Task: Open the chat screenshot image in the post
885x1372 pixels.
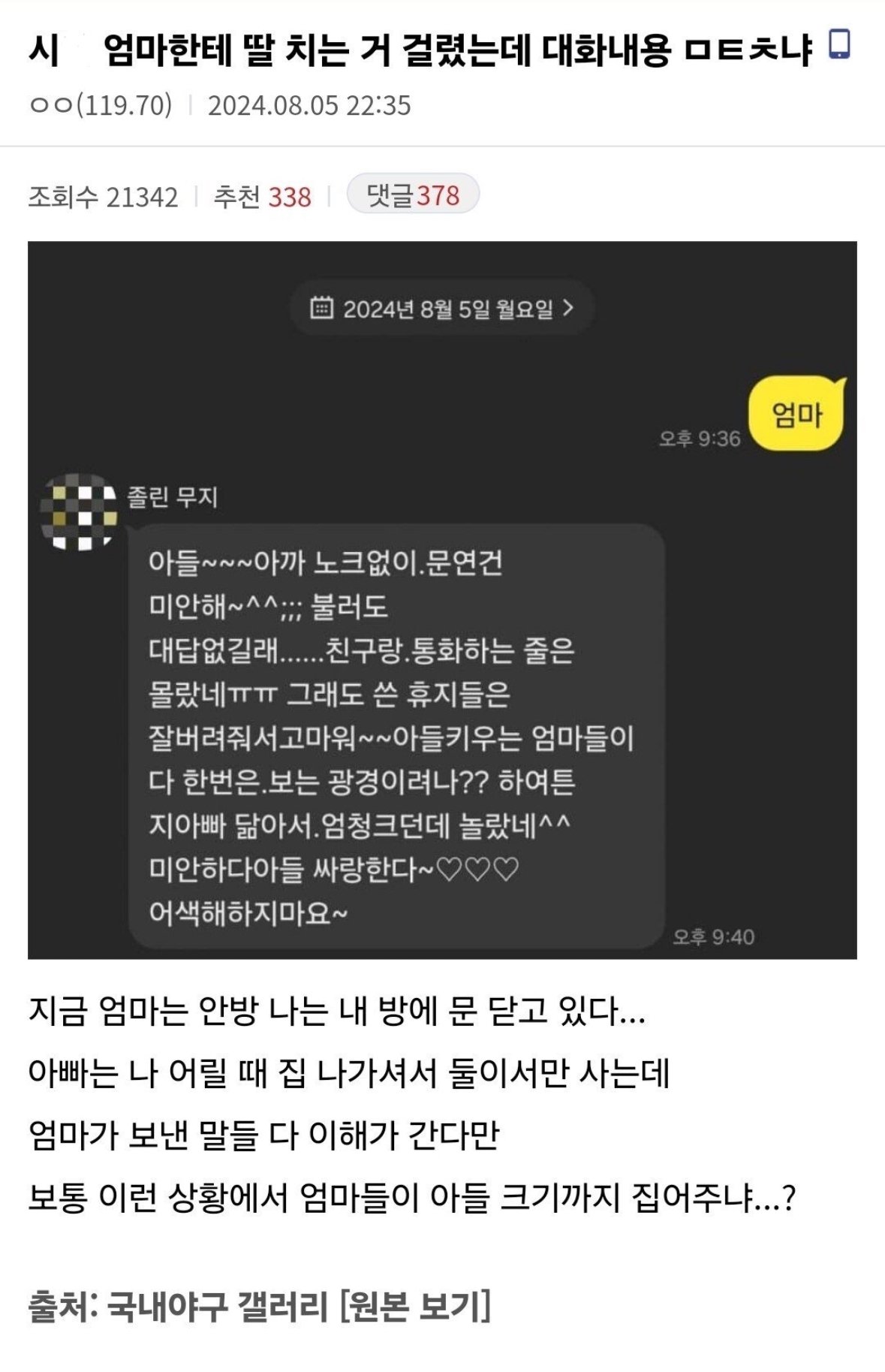Action: [x=442, y=599]
